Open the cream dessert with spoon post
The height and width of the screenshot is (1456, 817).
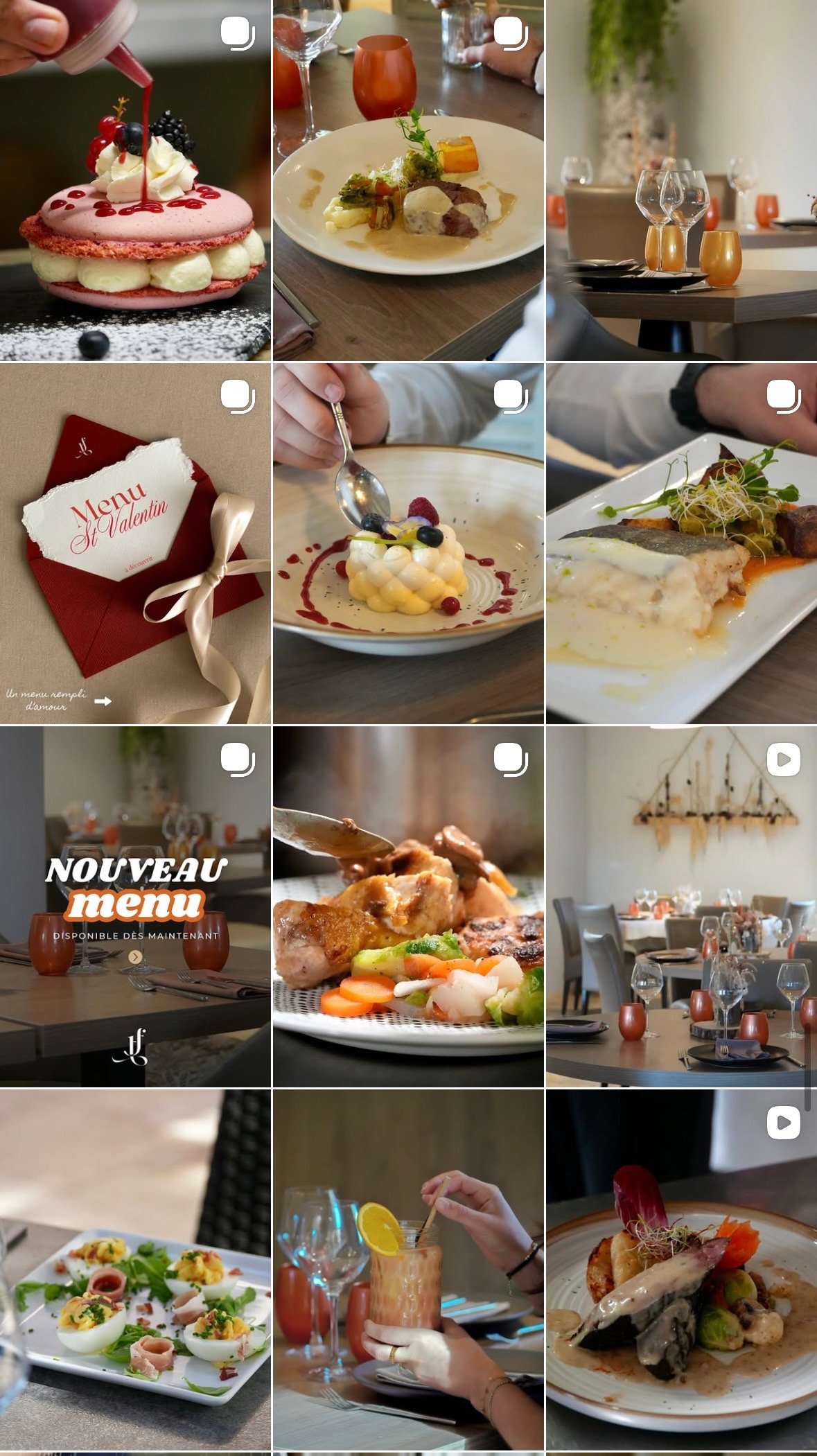[x=408, y=543]
